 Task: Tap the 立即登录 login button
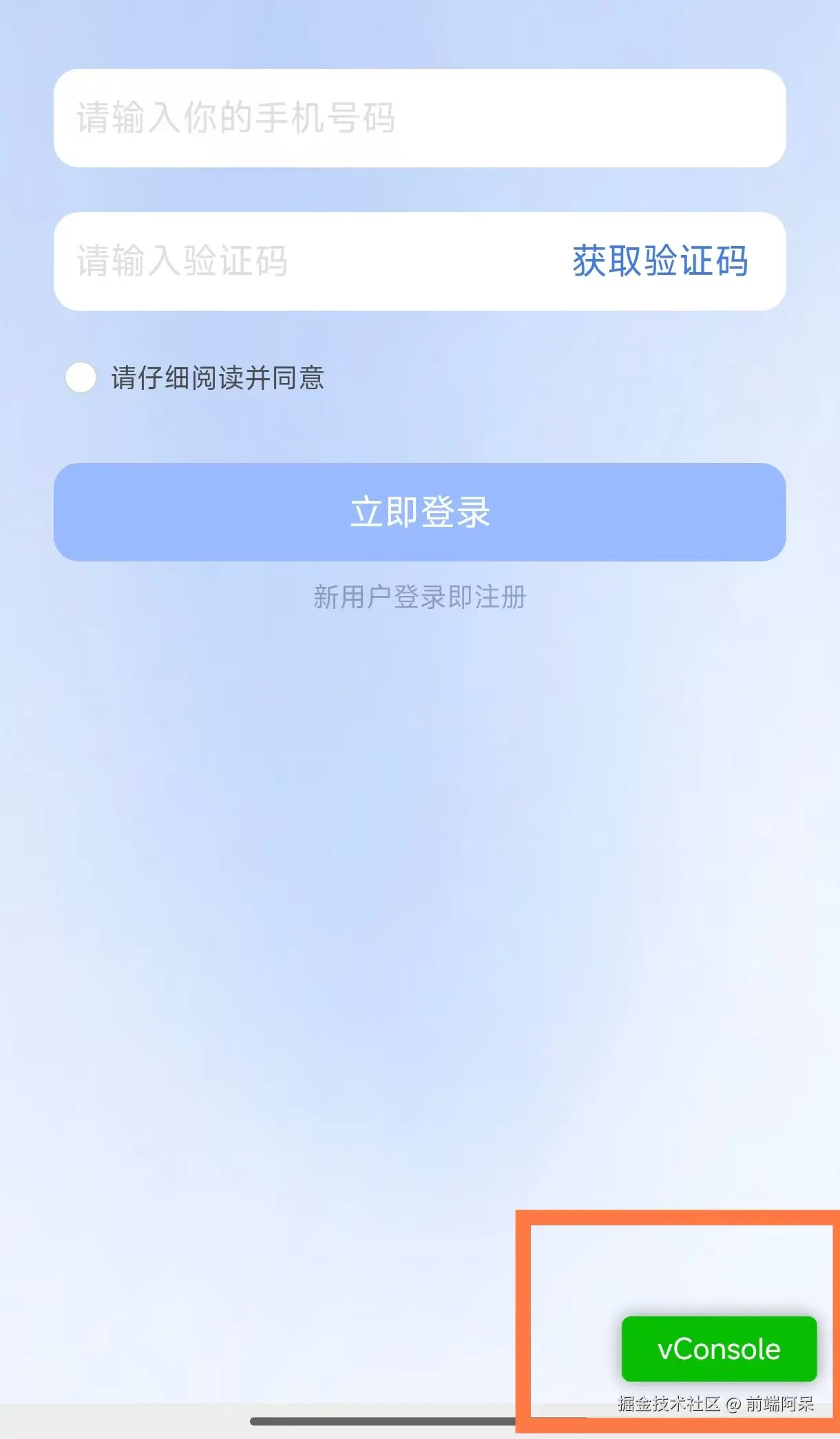pyautogui.click(x=419, y=512)
